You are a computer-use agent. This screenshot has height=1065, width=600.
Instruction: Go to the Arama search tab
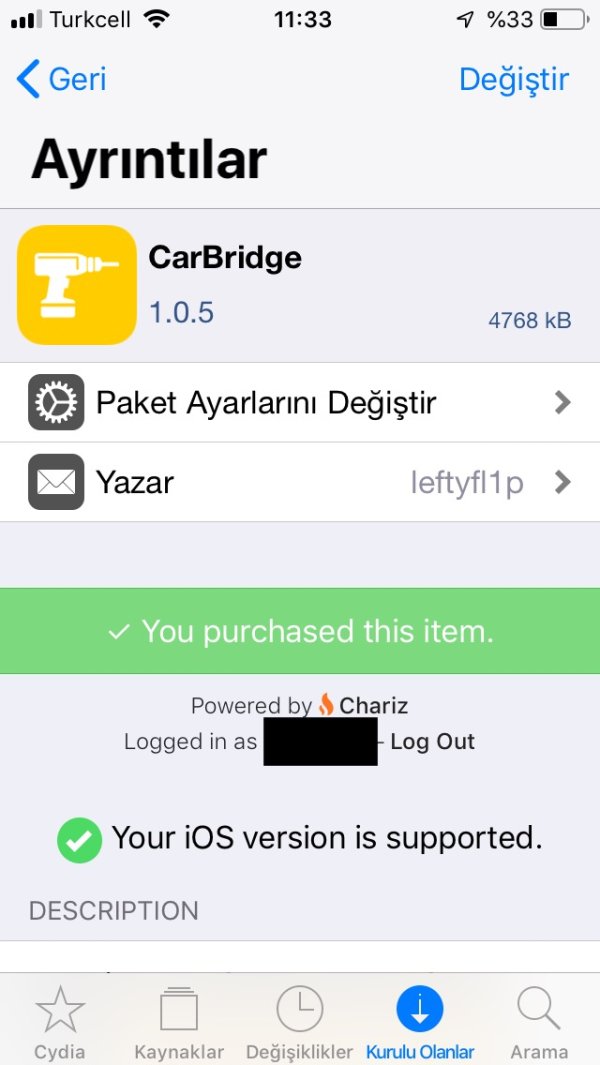(x=539, y=1022)
